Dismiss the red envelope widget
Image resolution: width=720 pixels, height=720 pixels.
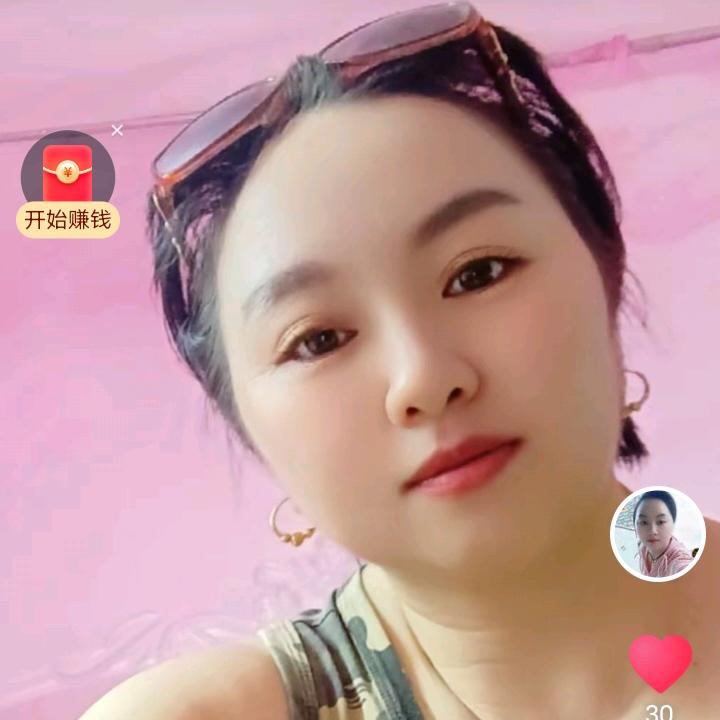117,130
